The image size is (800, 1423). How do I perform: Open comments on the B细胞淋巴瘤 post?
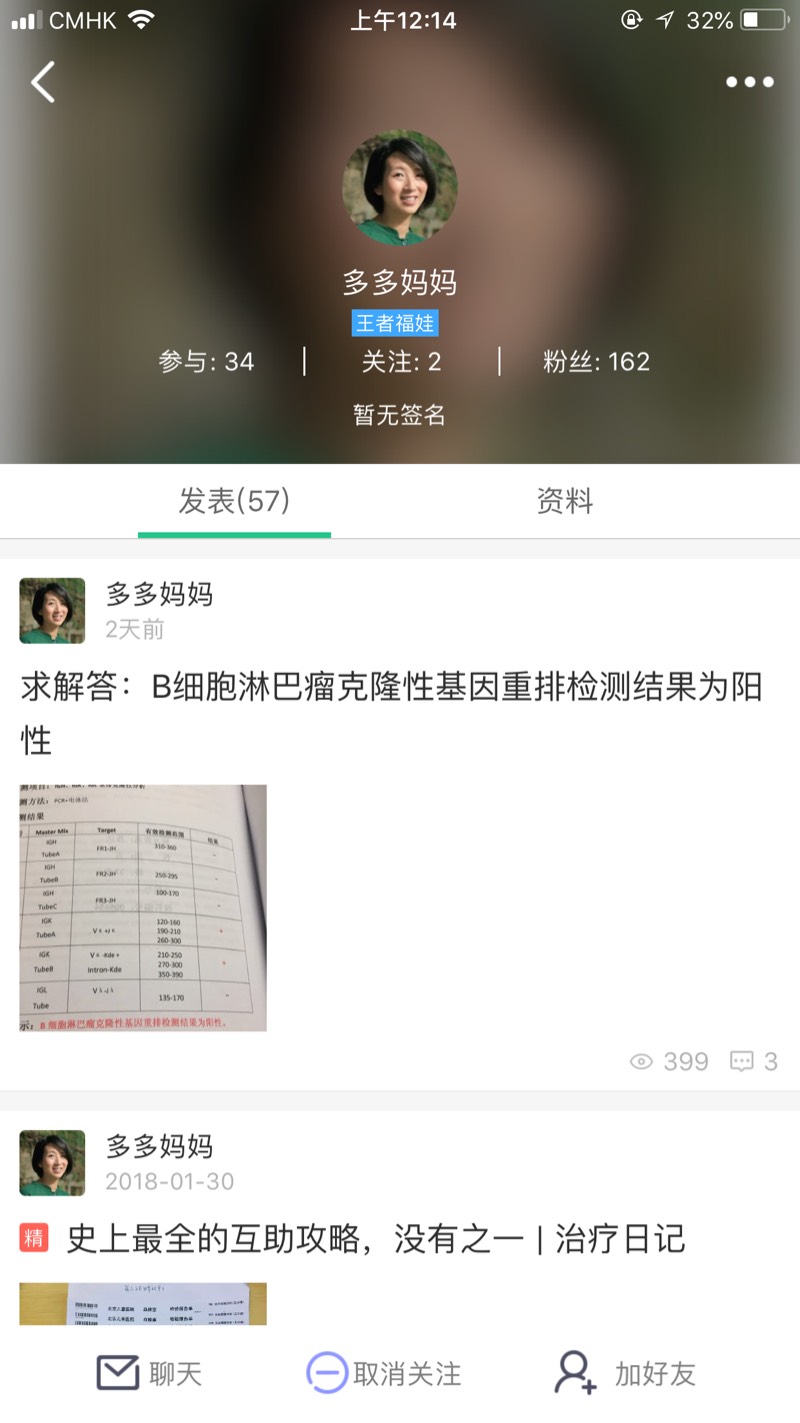tap(754, 1061)
